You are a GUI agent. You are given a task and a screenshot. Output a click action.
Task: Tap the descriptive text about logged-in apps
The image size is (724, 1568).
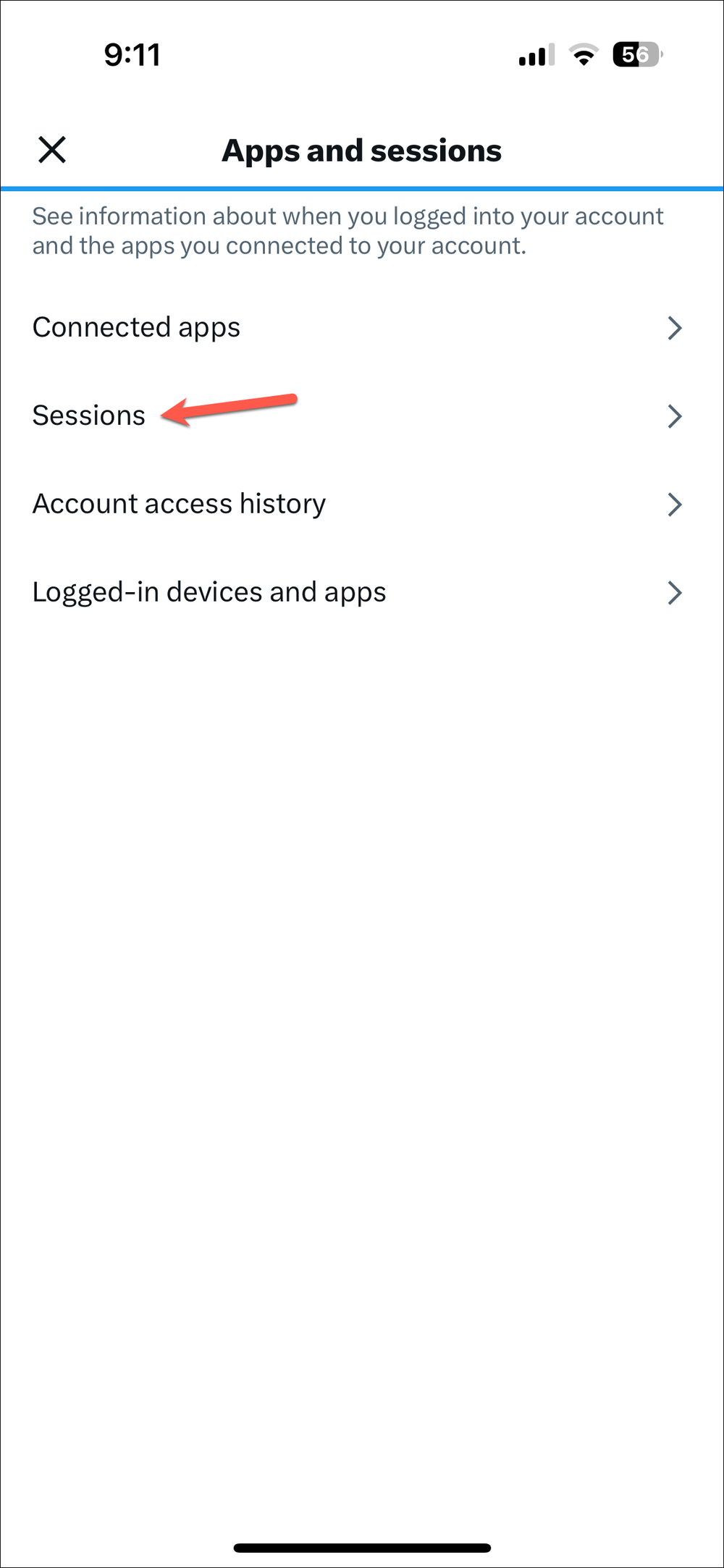tap(348, 230)
